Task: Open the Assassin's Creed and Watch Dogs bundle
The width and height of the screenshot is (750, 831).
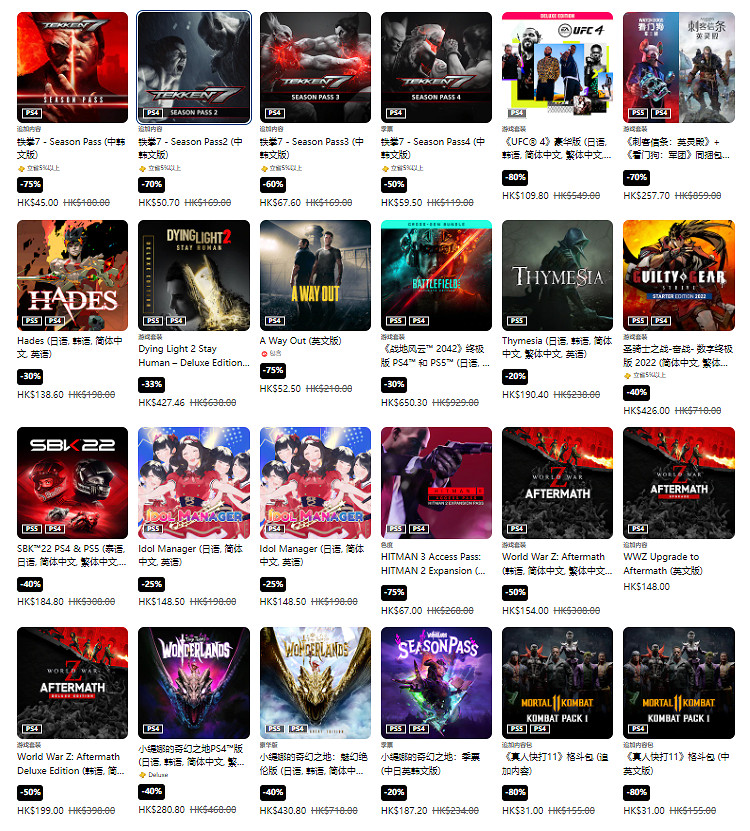Action: click(x=679, y=67)
